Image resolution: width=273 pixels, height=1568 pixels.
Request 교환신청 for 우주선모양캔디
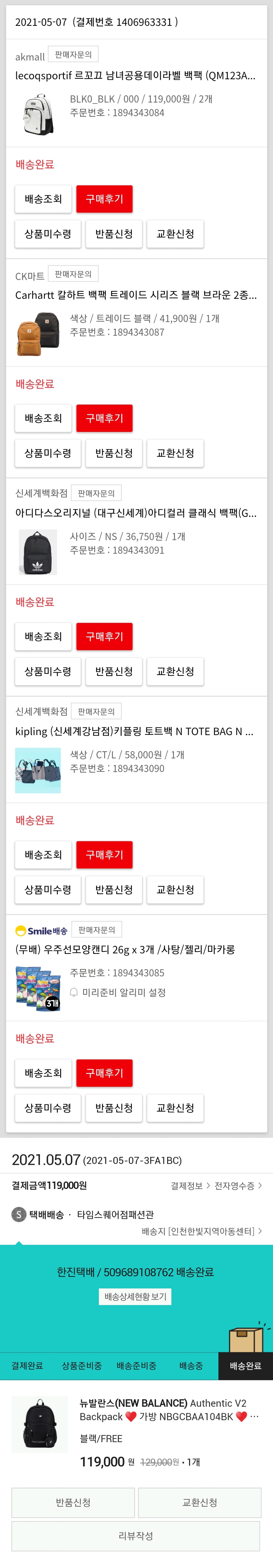175,1107
